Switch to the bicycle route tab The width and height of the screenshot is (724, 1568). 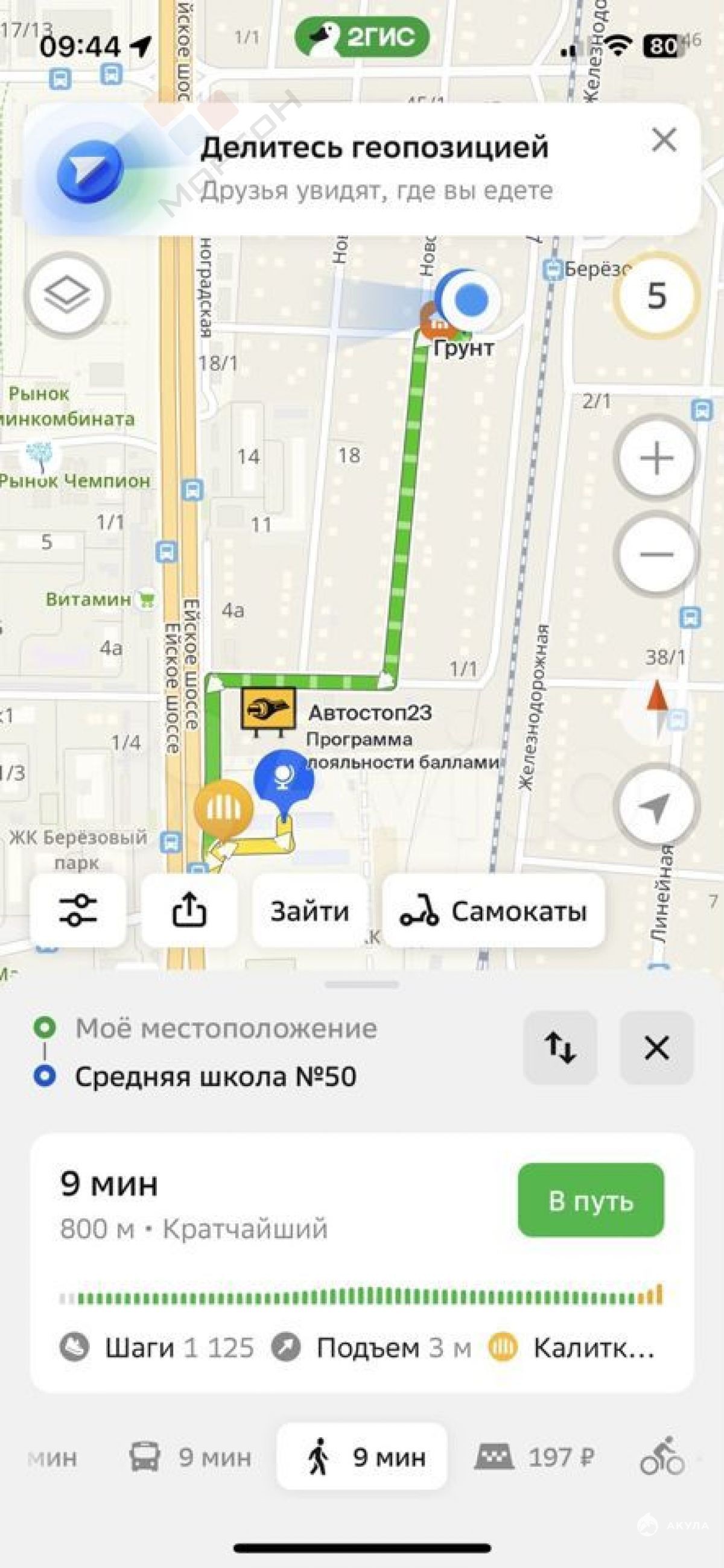(x=662, y=1456)
